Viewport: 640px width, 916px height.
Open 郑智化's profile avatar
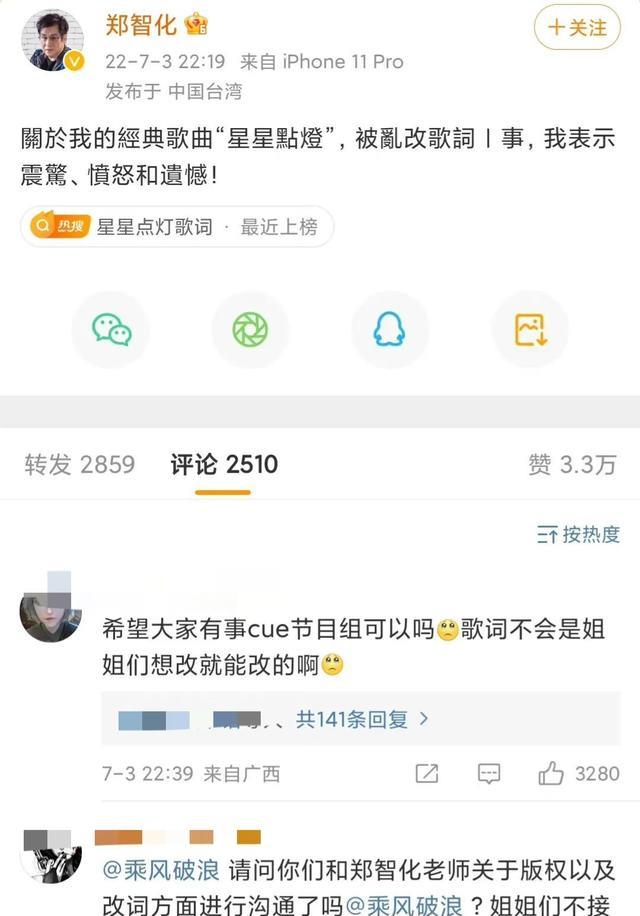[51, 41]
